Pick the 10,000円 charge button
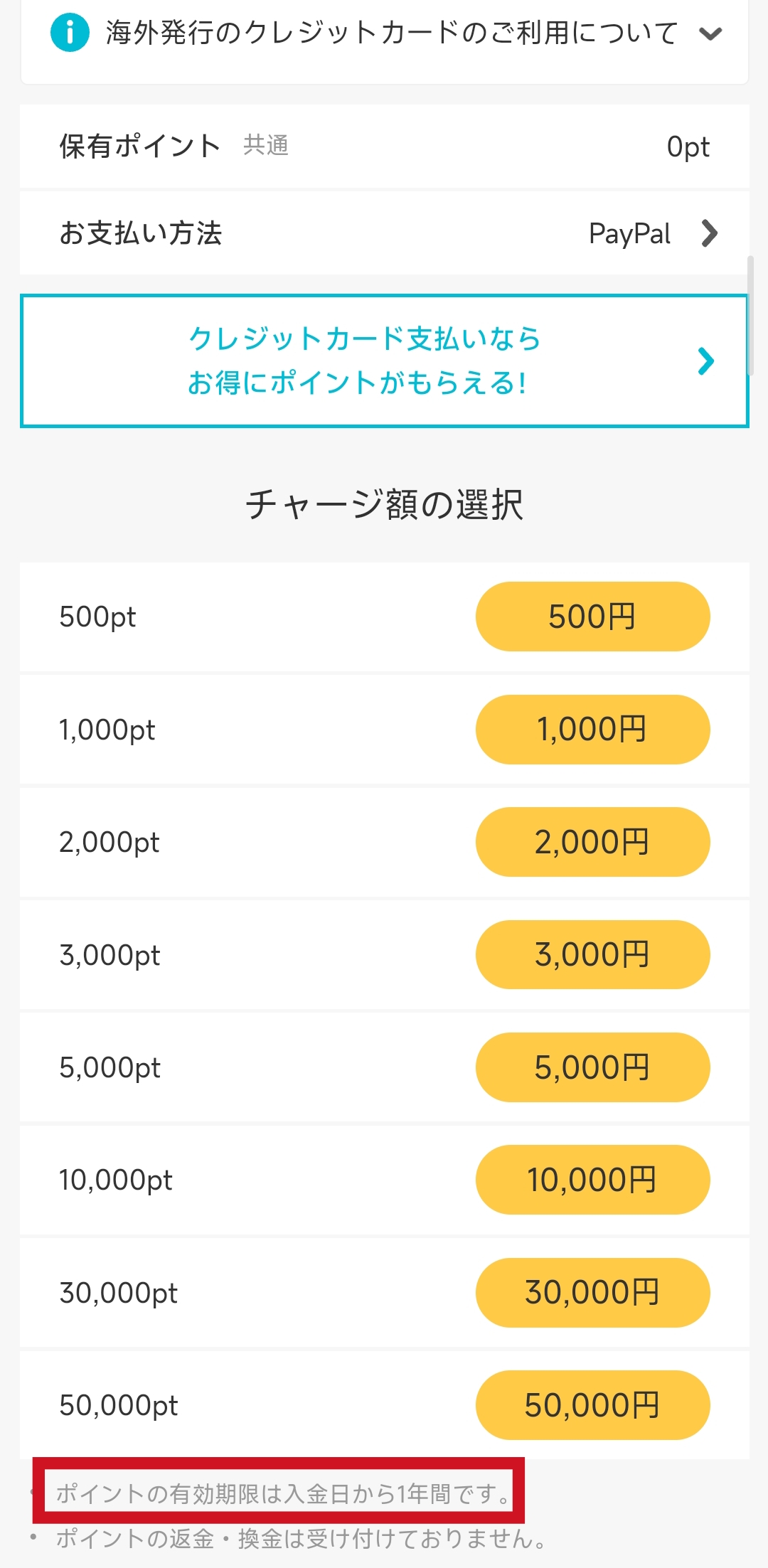This screenshot has width=768, height=1568. click(x=592, y=1180)
